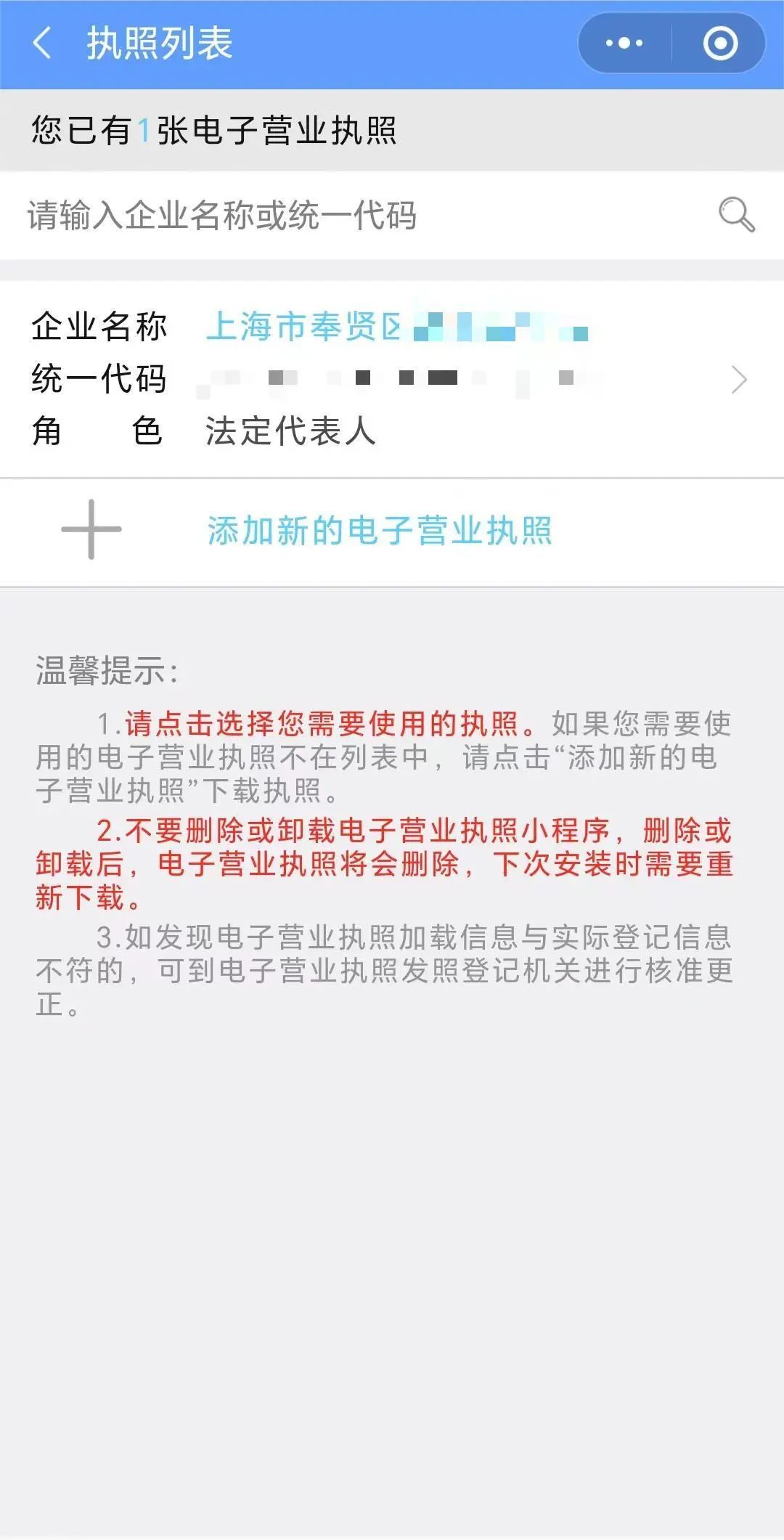Tap the magnifier search icon
The width and height of the screenshot is (784, 1540).
click(x=736, y=215)
